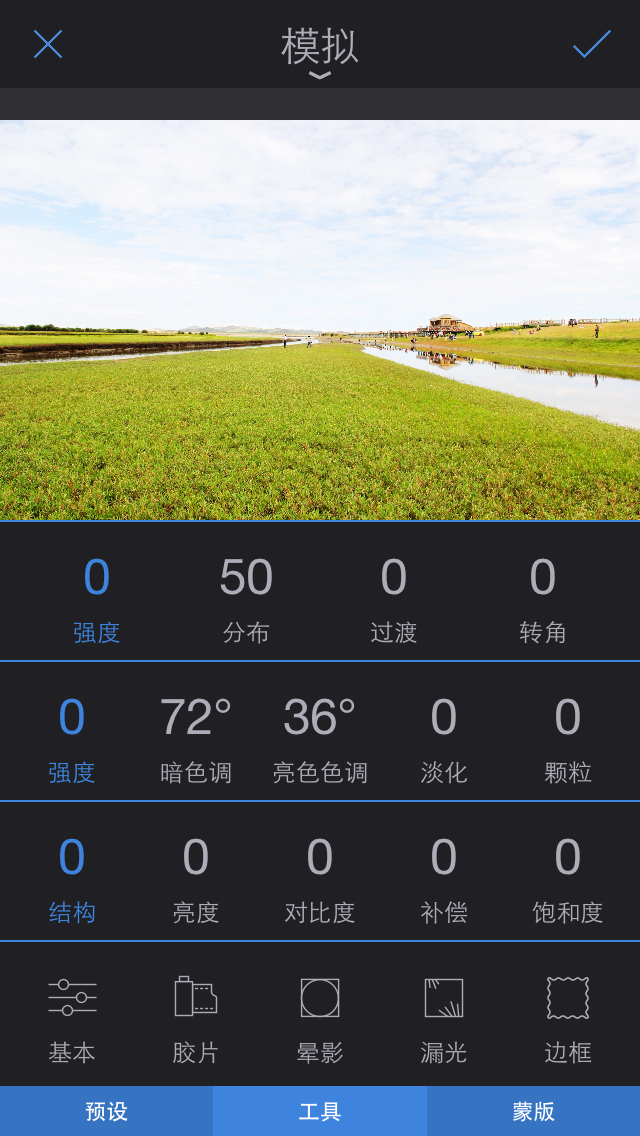640x1136 pixels.
Task: Tap the 结构 parameter
Action: pos(72,878)
